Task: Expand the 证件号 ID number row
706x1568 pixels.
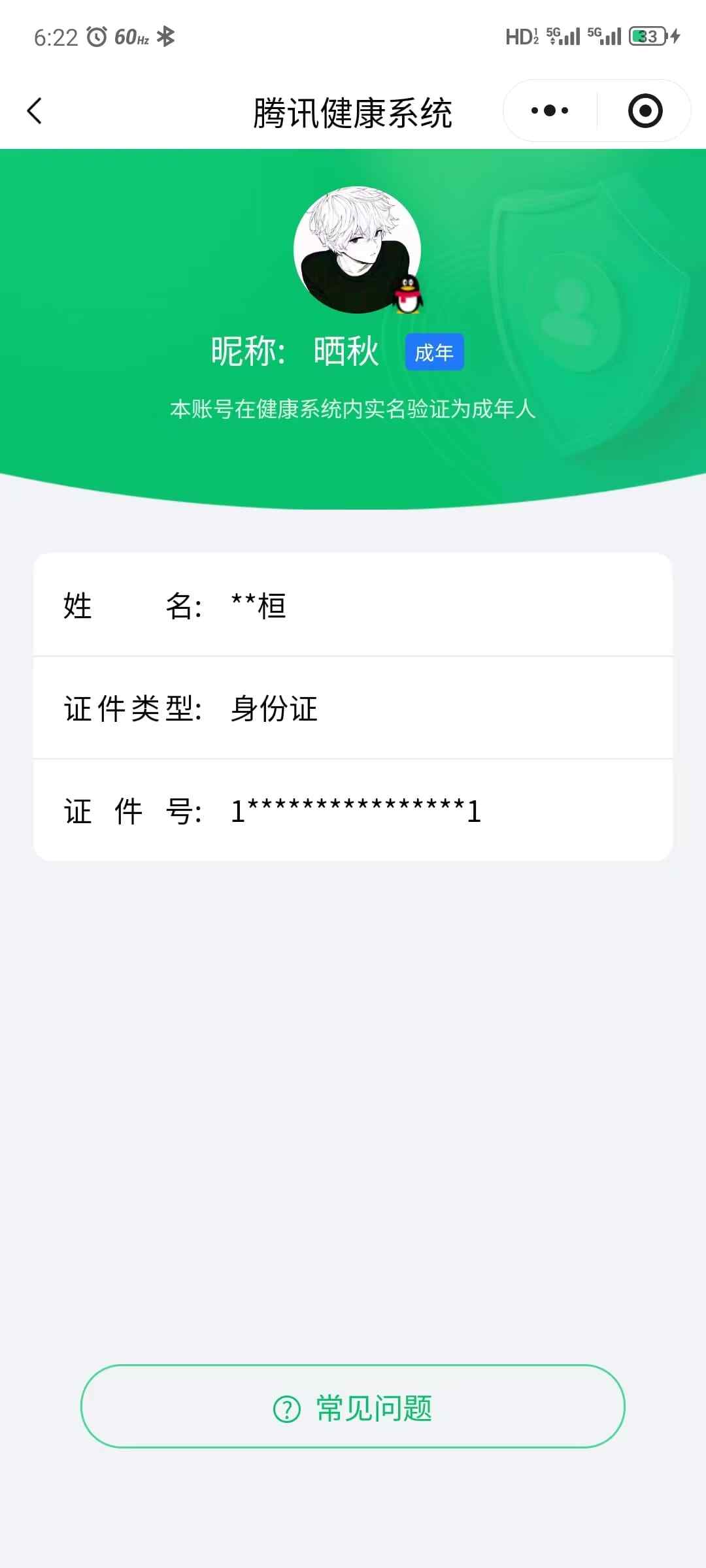Action: tap(353, 810)
